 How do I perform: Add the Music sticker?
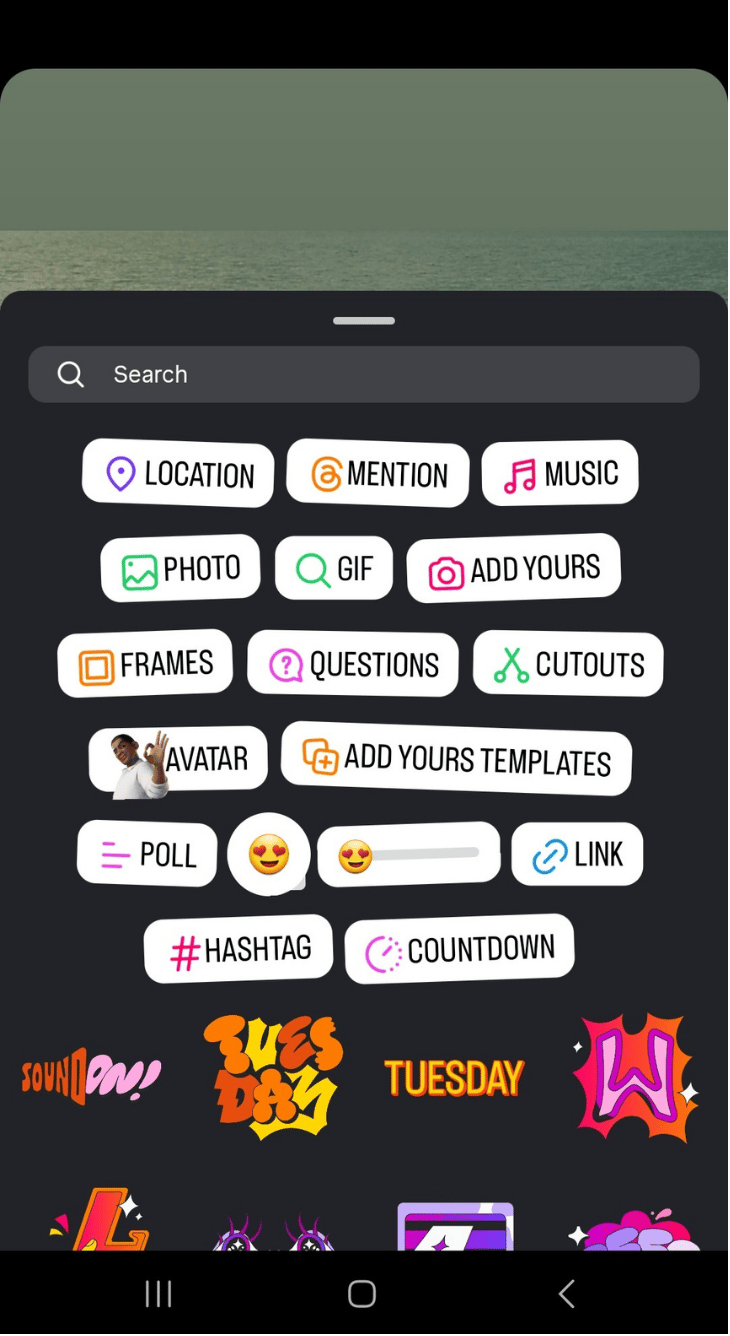(x=560, y=473)
